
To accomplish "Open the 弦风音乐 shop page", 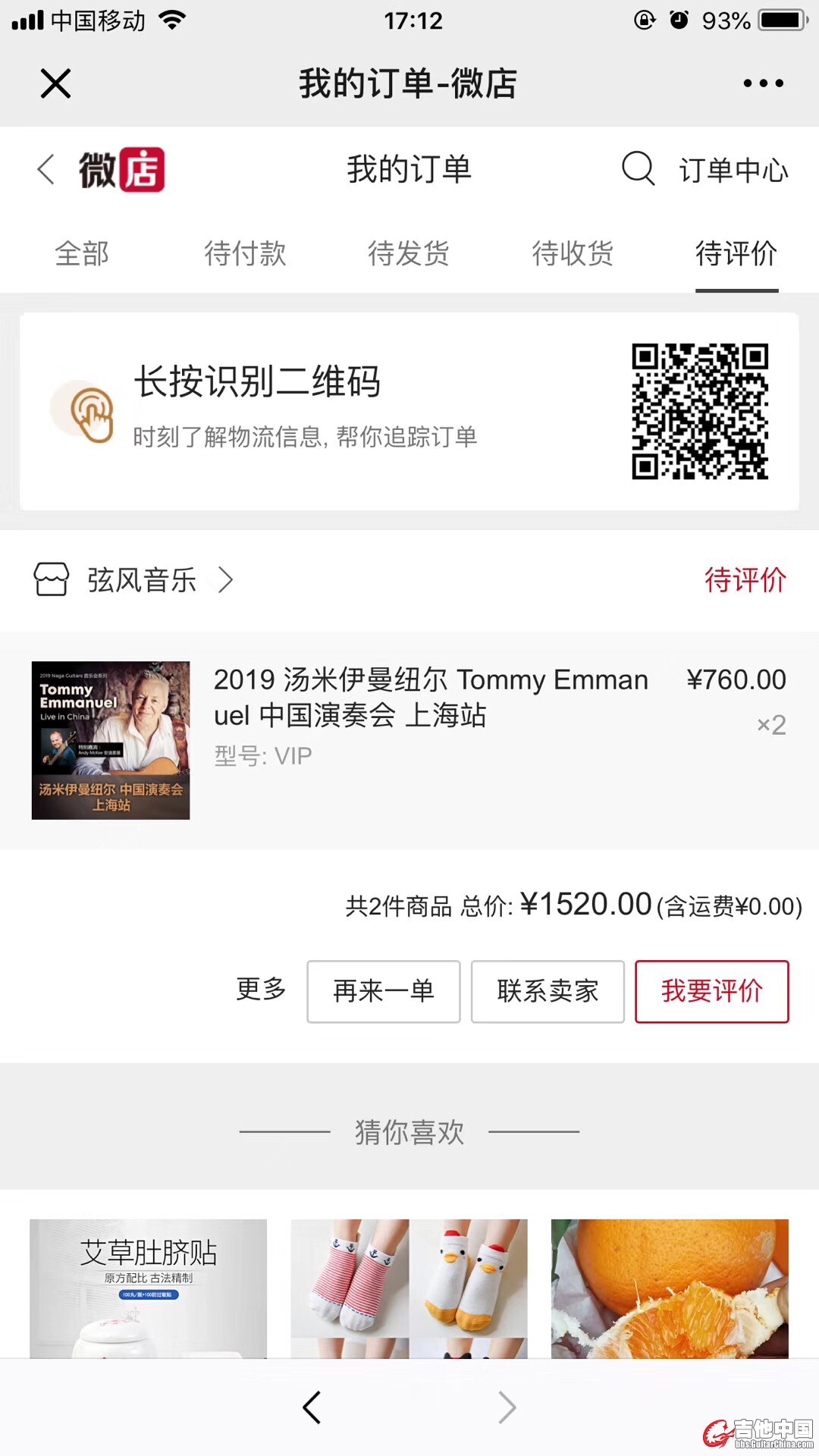I will (141, 580).
